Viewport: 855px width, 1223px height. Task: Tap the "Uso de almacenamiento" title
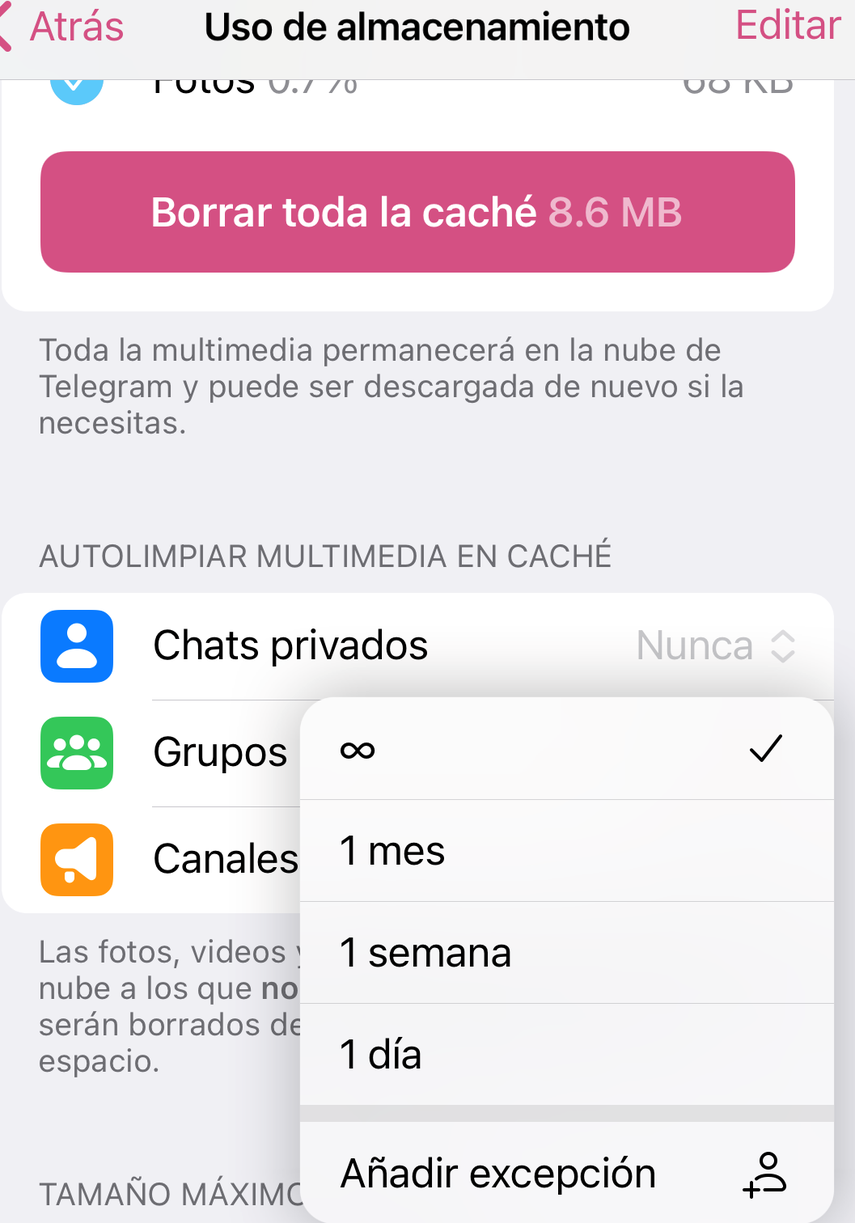click(x=417, y=26)
